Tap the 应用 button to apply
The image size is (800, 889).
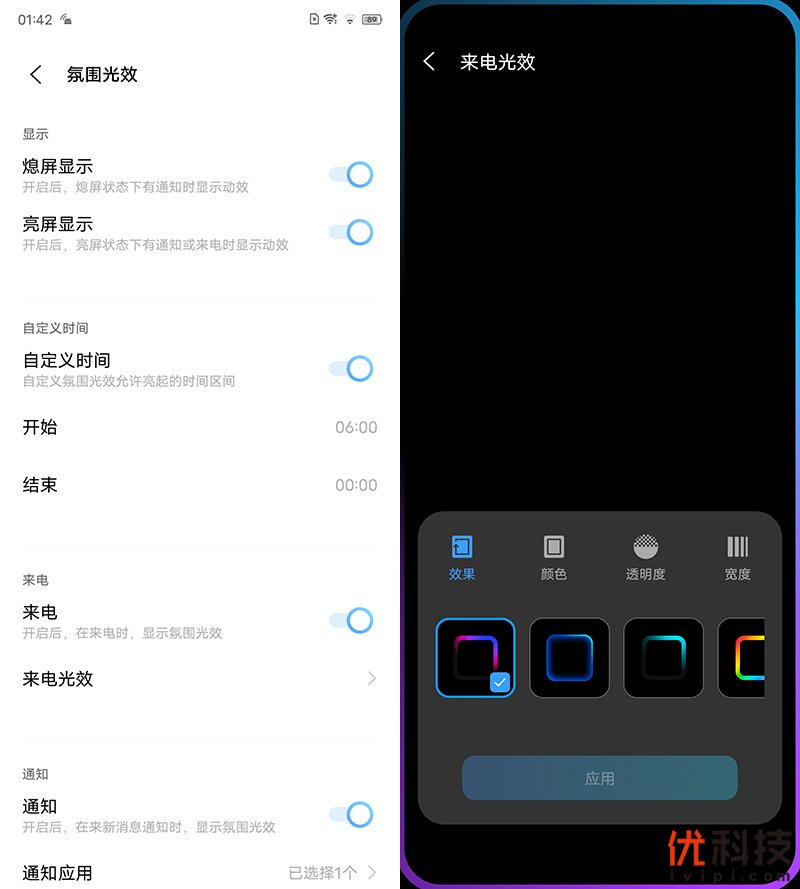click(600, 778)
